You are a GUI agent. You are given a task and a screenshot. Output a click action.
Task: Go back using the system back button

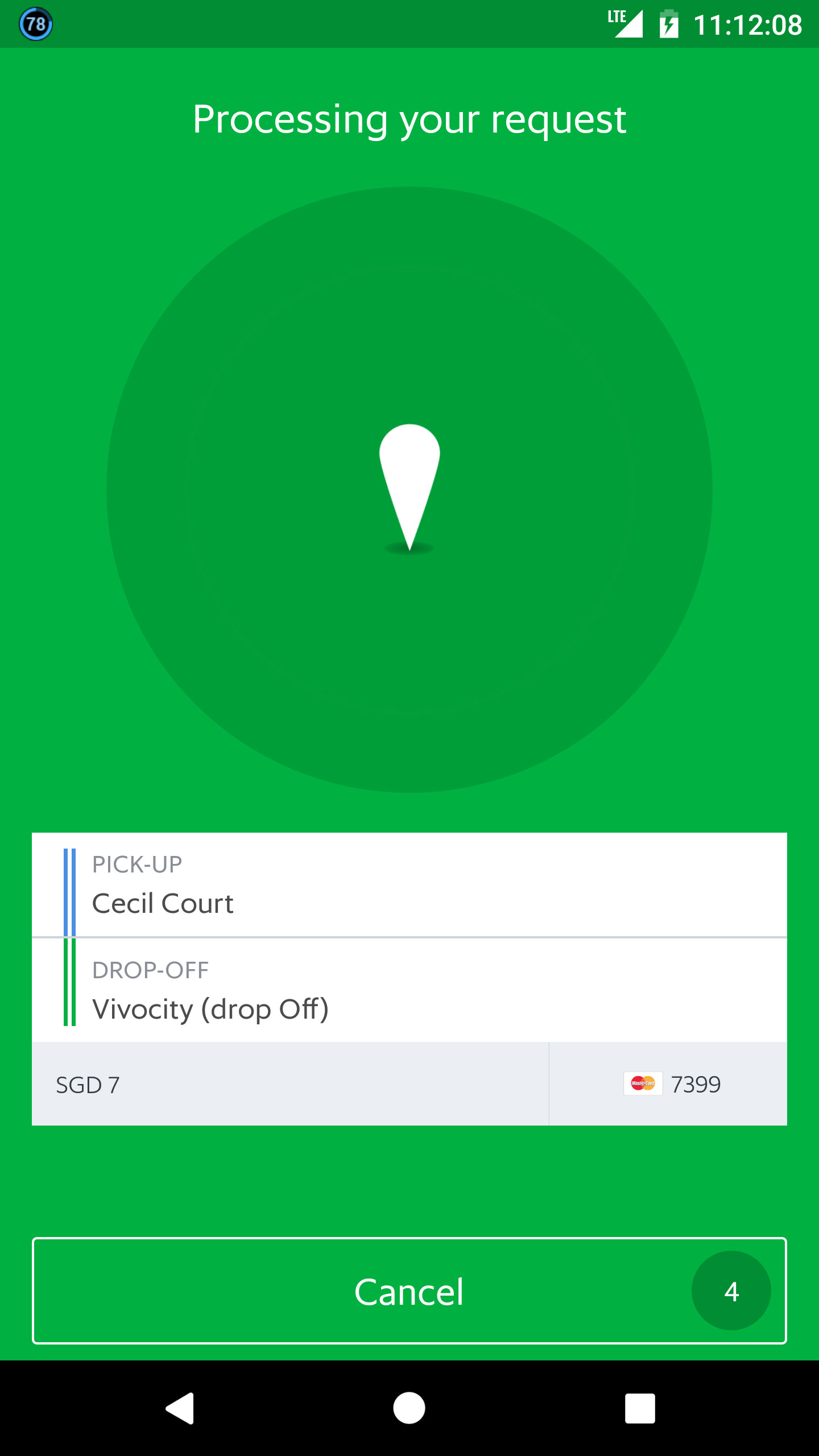180,1408
